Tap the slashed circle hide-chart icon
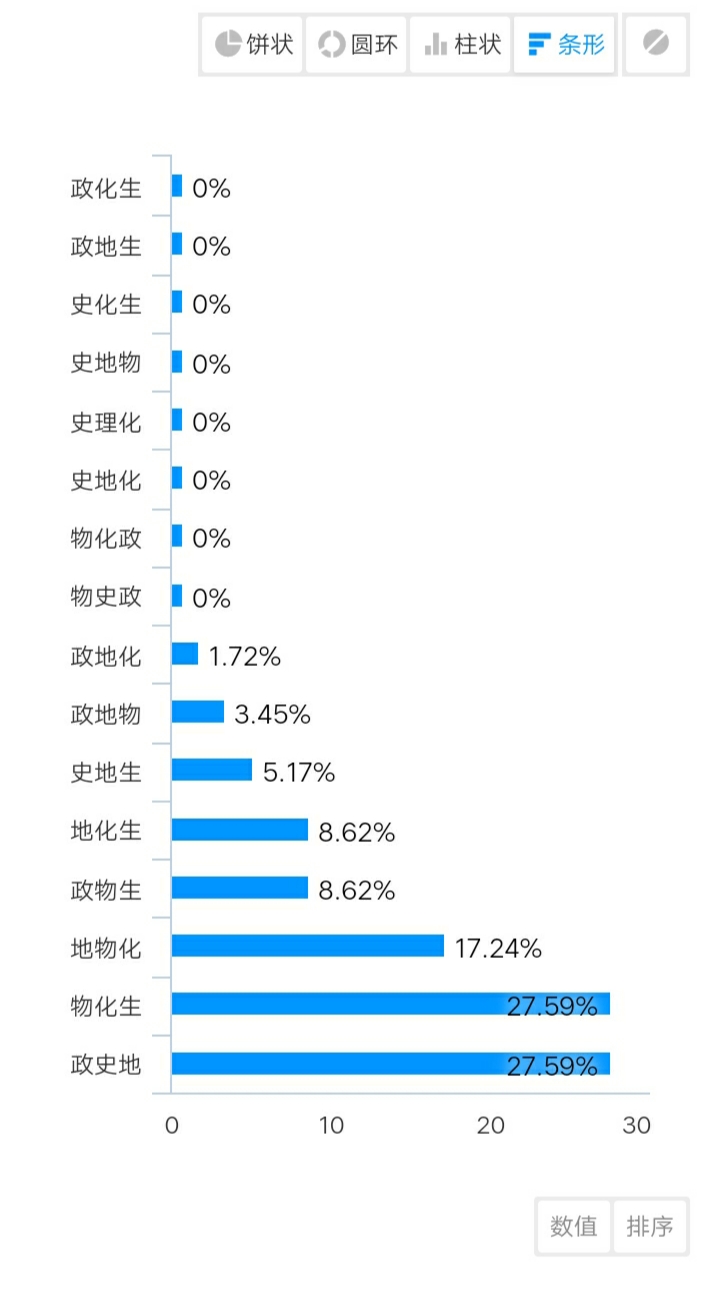This screenshot has height=1300, width=720. 656,44
